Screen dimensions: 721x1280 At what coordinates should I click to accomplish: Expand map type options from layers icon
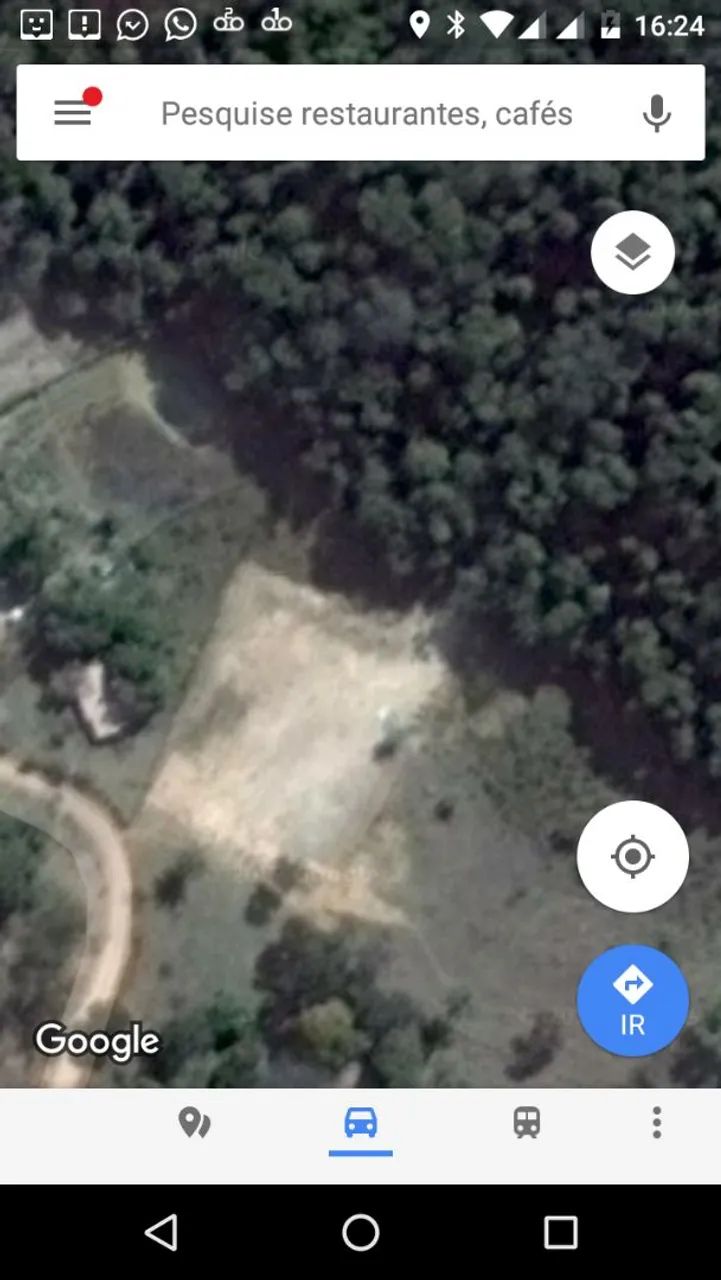click(x=632, y=252)
